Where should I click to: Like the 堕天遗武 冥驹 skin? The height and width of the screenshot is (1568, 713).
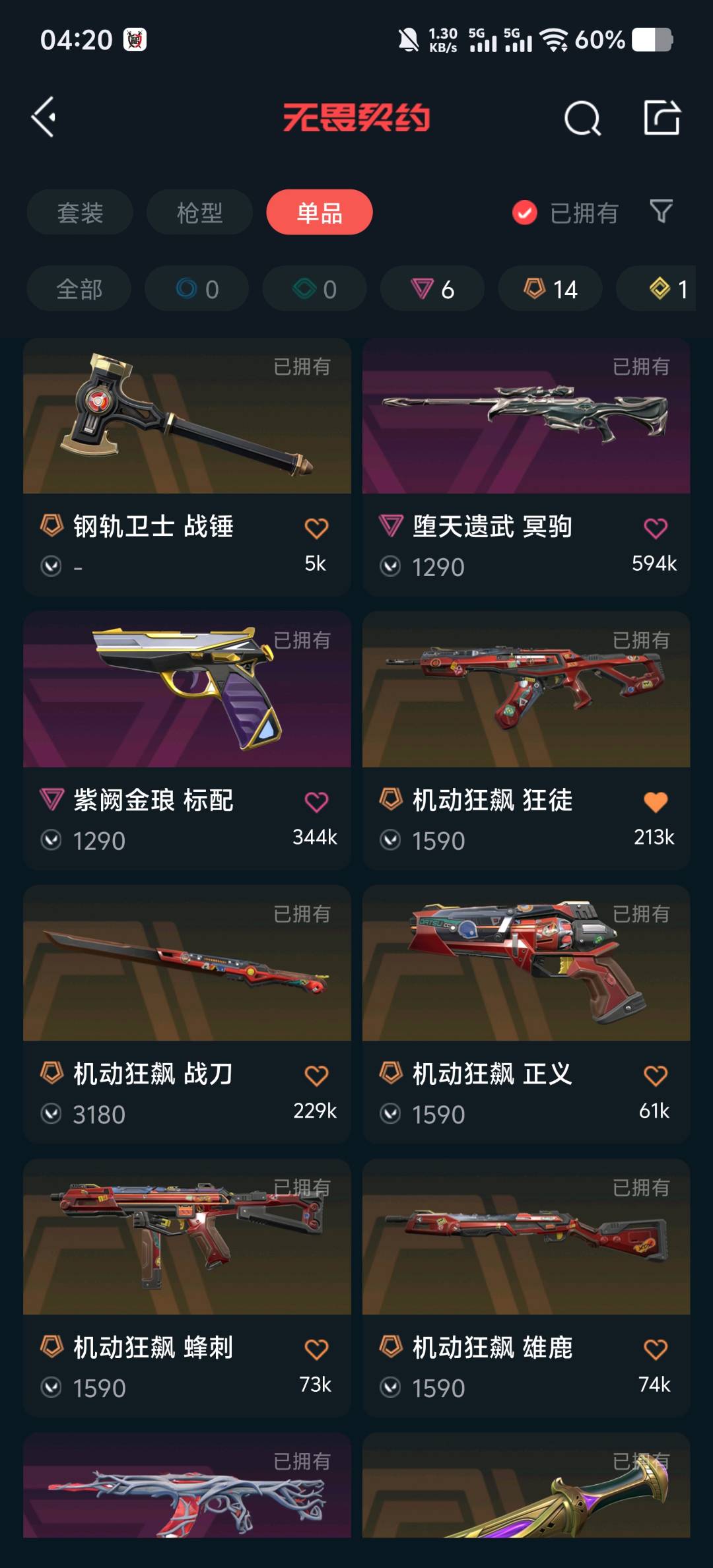click(656, 528)
